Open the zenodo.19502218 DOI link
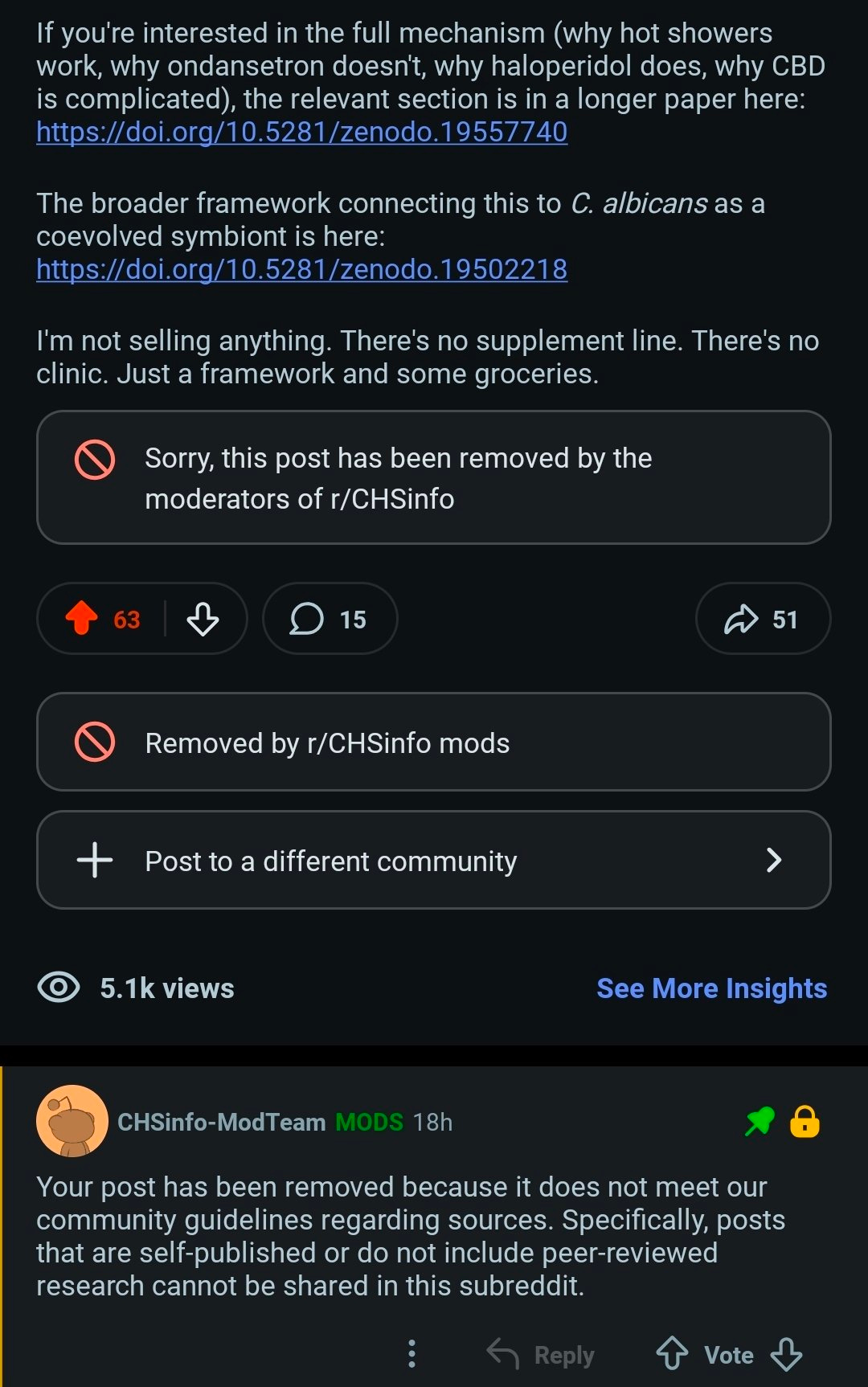The height and width of the screenshot is (1387, 868). tap(301, 269)
